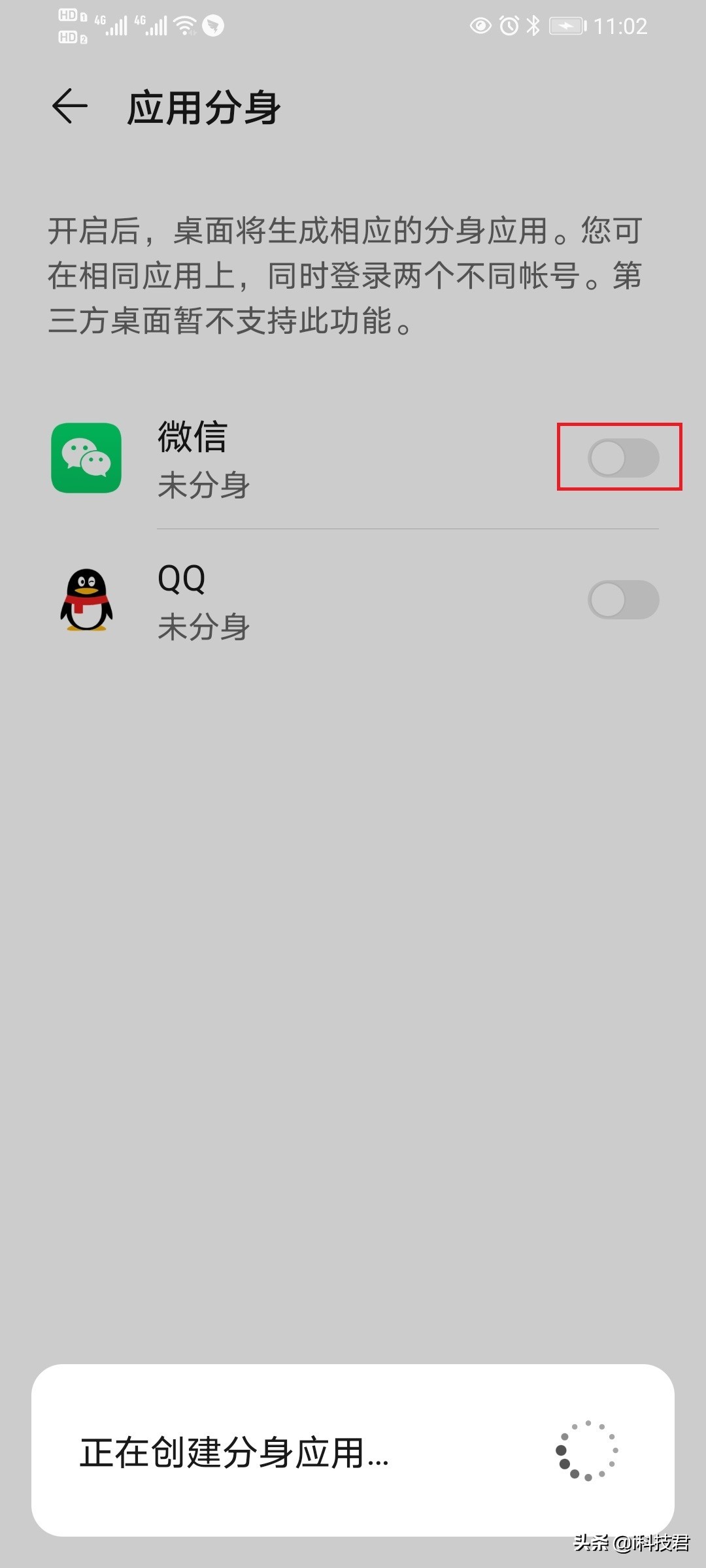The width and height of the screenshot is (706, 1568).
Task: Tap the Bluetooth icon in status bar
Action: click(x=533, y=25)
